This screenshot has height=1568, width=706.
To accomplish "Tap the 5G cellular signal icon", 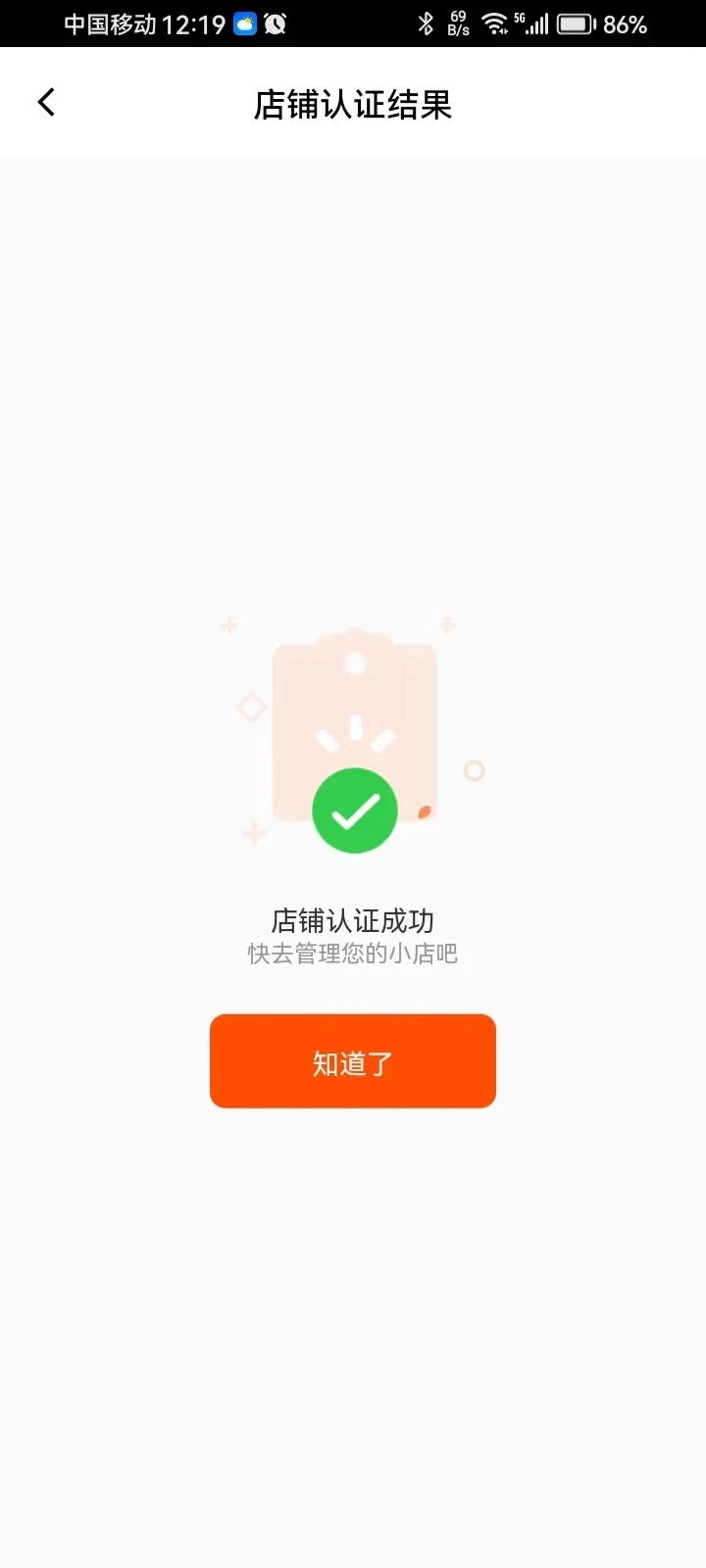I will (x=532, y=23).
